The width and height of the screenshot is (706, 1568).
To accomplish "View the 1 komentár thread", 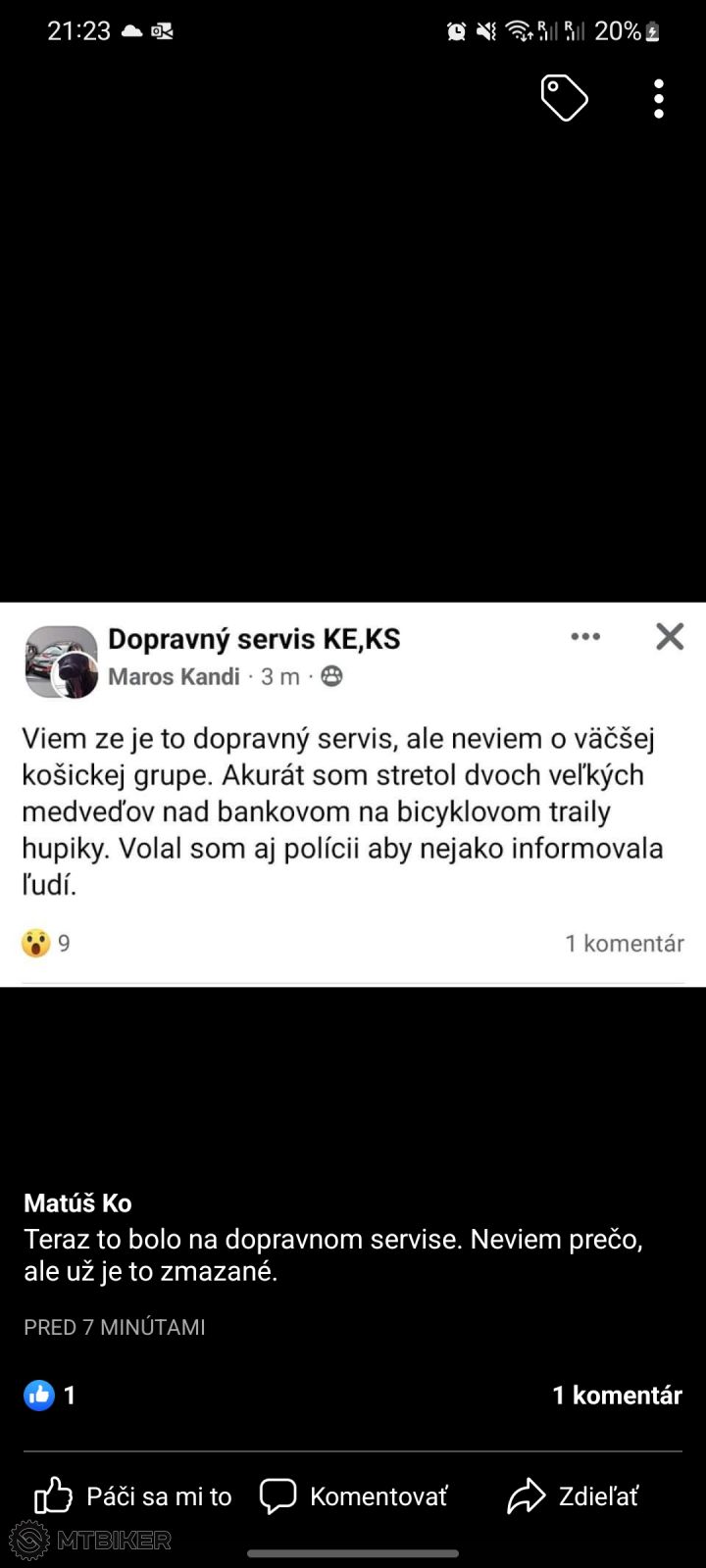I will (x=617, y=1396).
